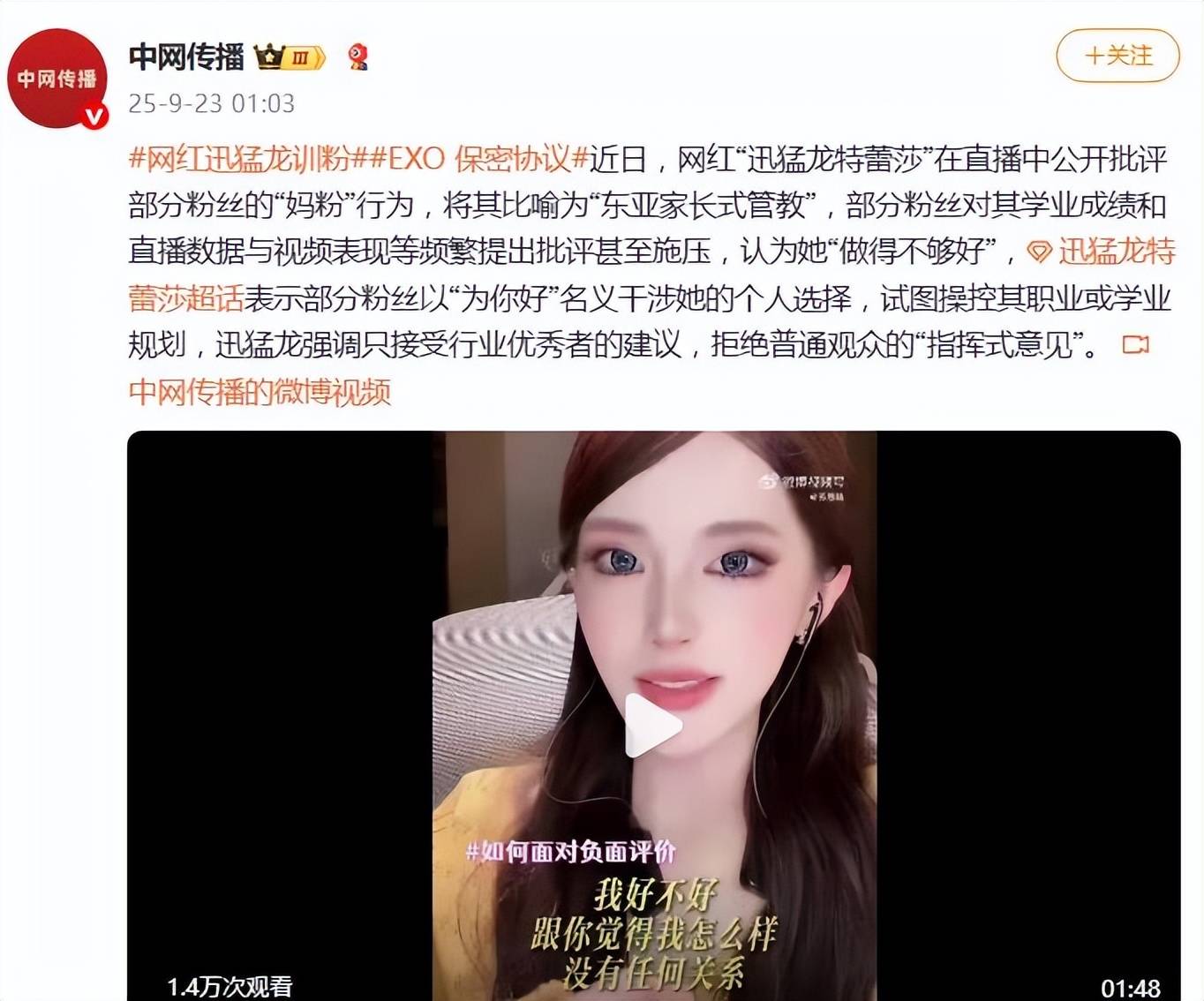Open the #网红迅猛龙训粉# hashtag
The image size is (1204, 1001).
[x=239, y=159]
